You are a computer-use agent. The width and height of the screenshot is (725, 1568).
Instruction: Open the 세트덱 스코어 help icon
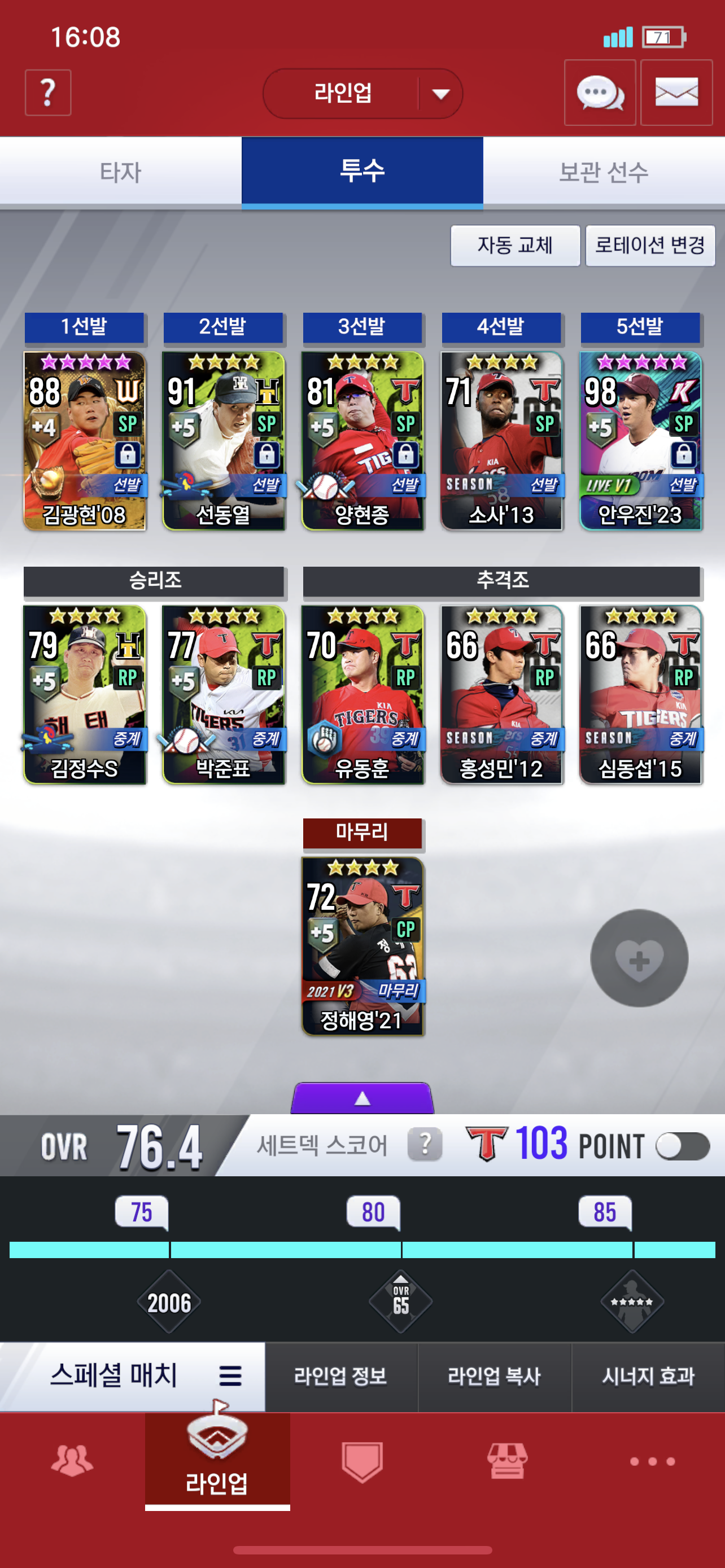pos(424,1144)
